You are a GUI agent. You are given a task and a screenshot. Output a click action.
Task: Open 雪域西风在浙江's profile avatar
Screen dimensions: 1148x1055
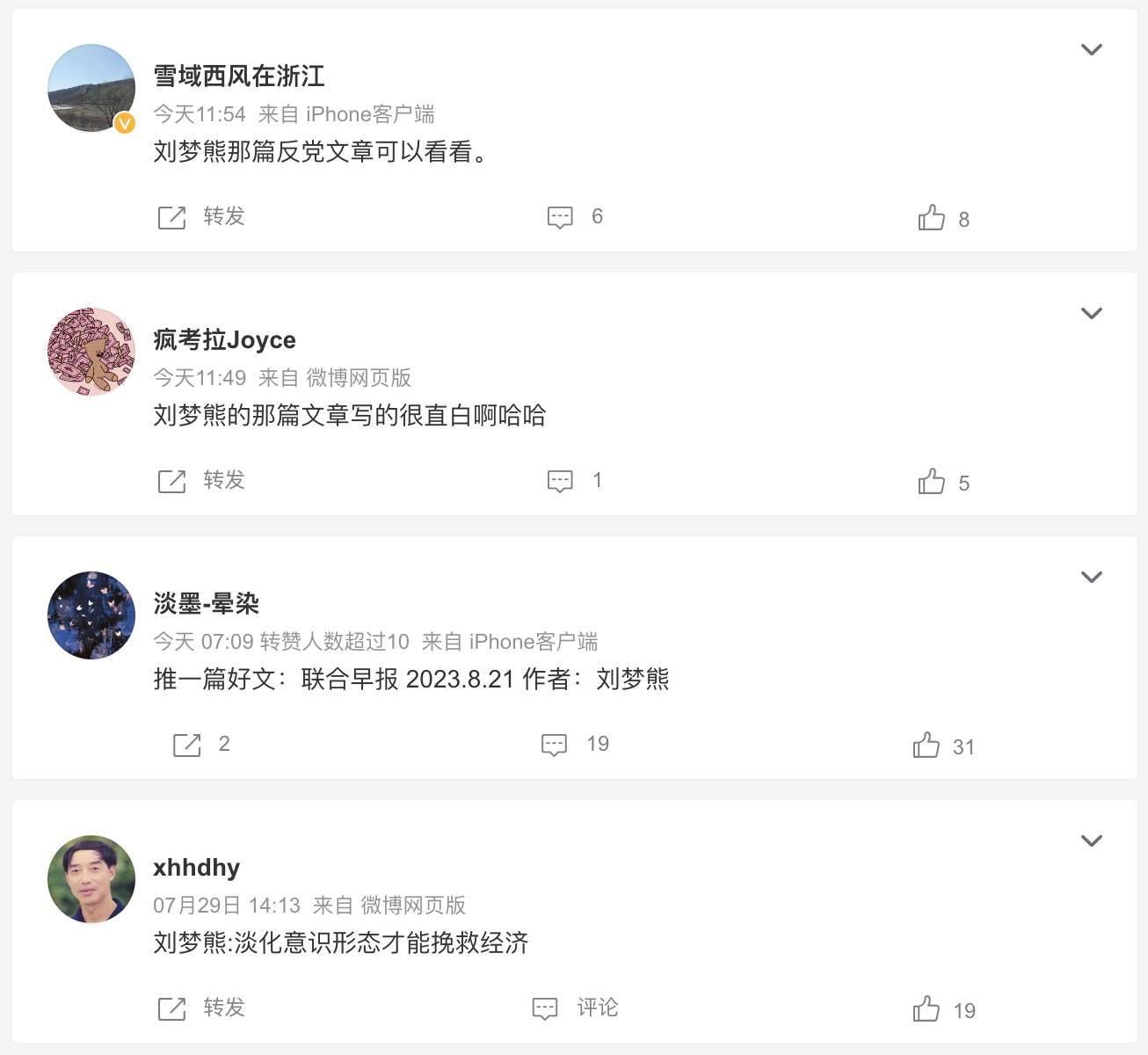91,88
